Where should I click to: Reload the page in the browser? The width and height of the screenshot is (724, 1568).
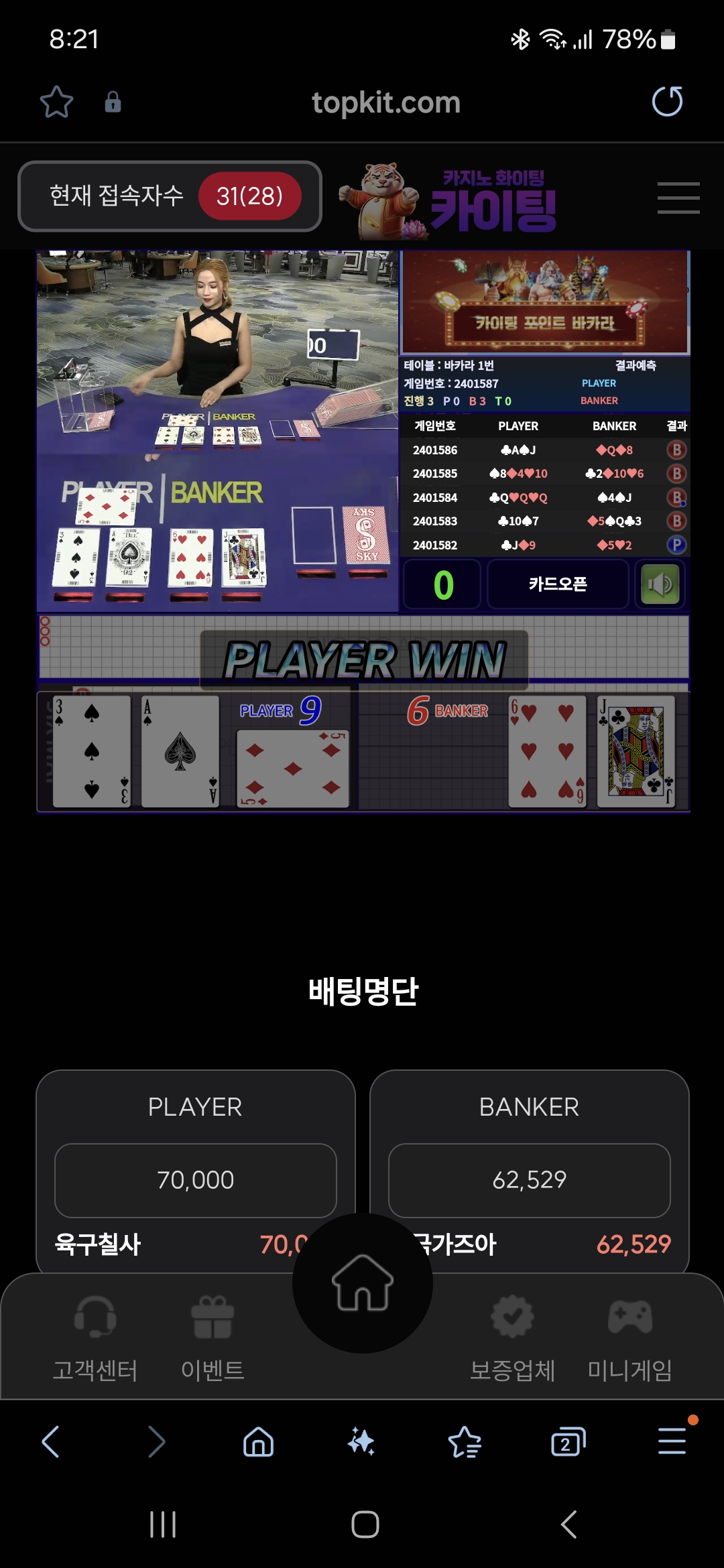click(x=667, y=101)
